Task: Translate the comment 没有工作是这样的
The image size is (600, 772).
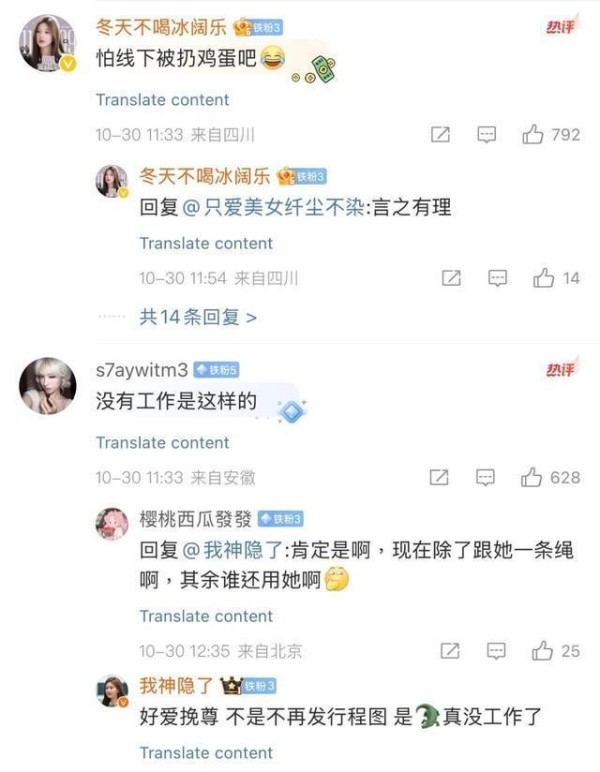Action: [x=162, y=443]
